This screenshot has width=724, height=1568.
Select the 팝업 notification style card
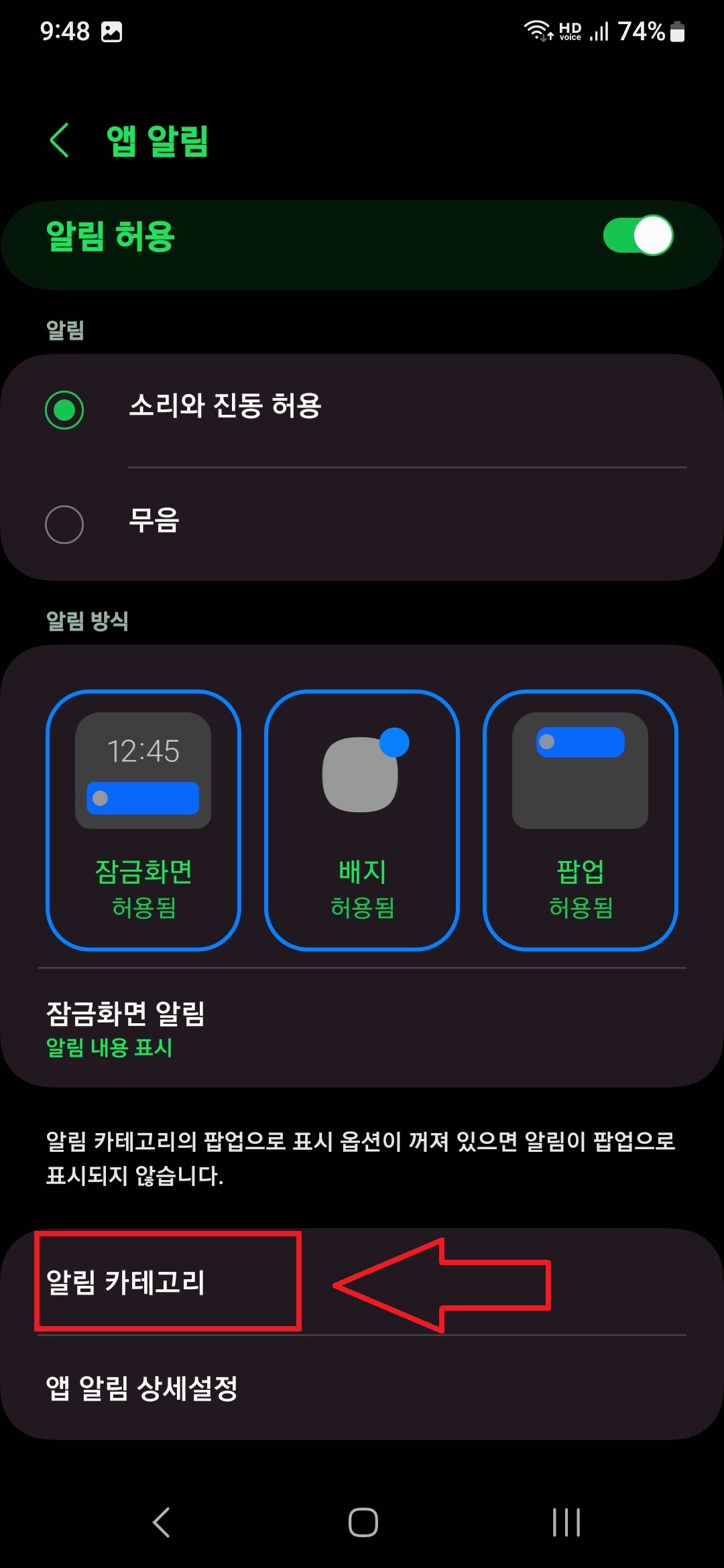[580, 821]
